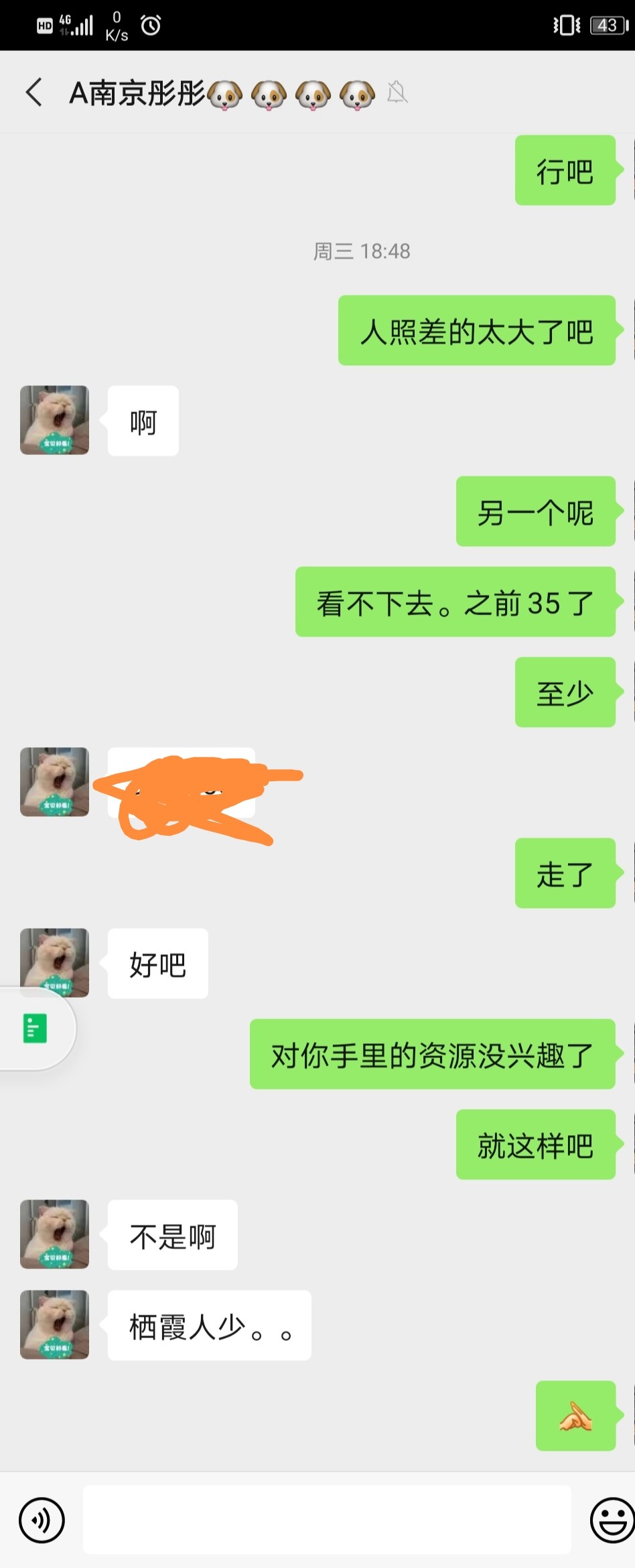This screenshot has height=1568, width=635.
Task: Switch to voice message input
Action: coord(42,1520)
